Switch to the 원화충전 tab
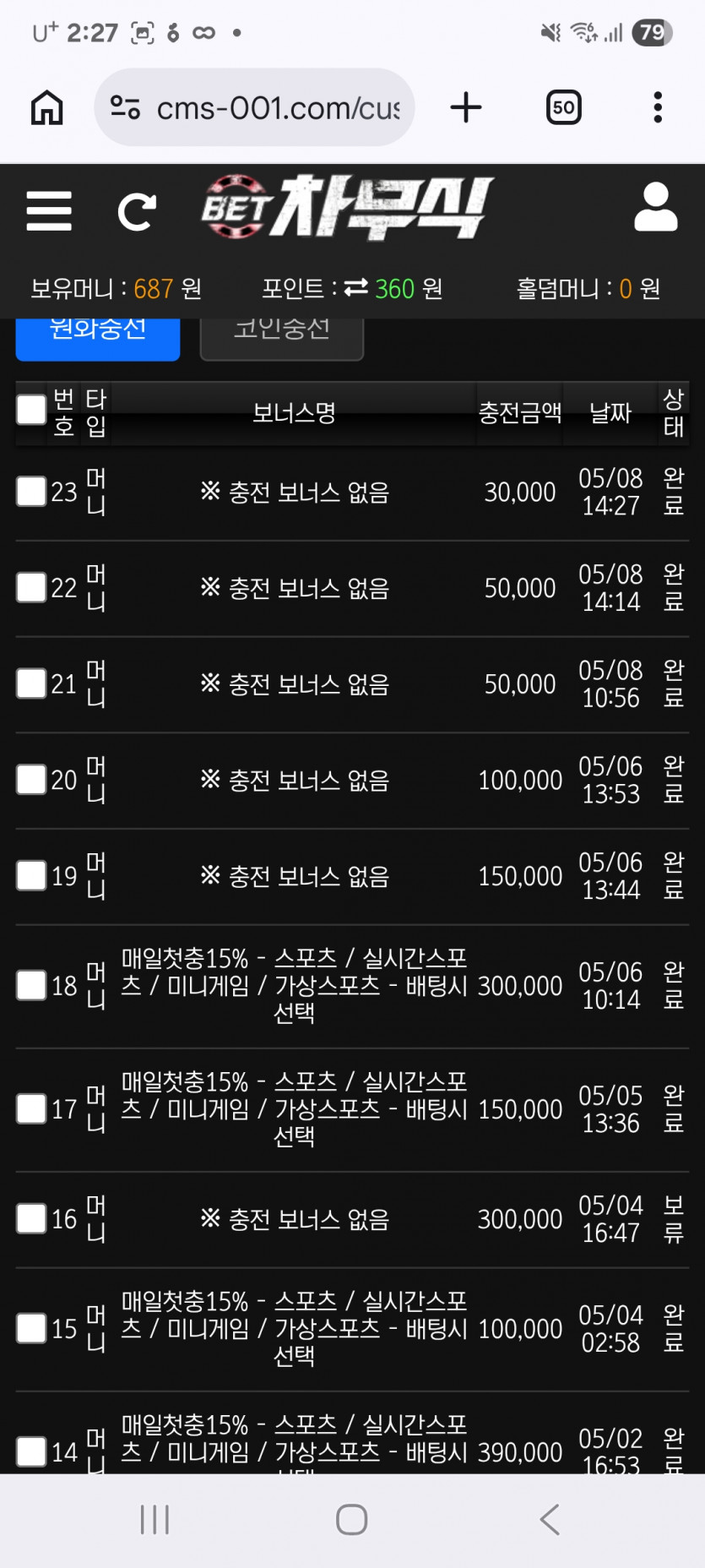Image resolution: width=705 pixels, height=1568 pixels. [98, 338]
